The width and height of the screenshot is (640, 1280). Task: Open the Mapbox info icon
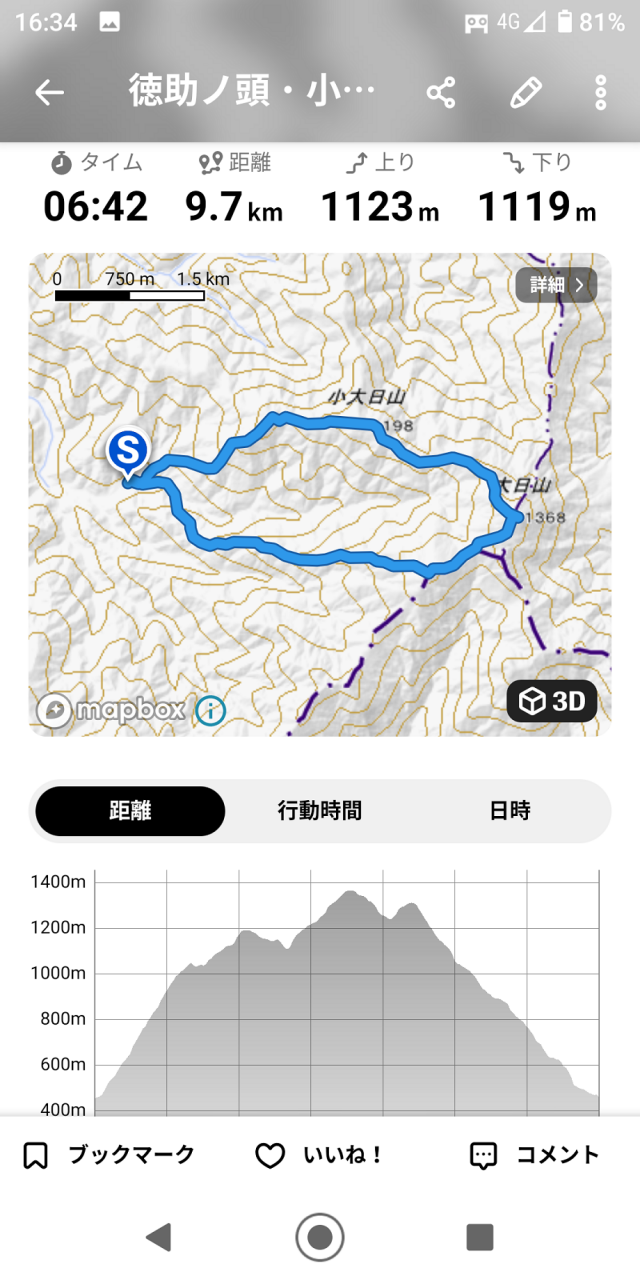point(211,711)
